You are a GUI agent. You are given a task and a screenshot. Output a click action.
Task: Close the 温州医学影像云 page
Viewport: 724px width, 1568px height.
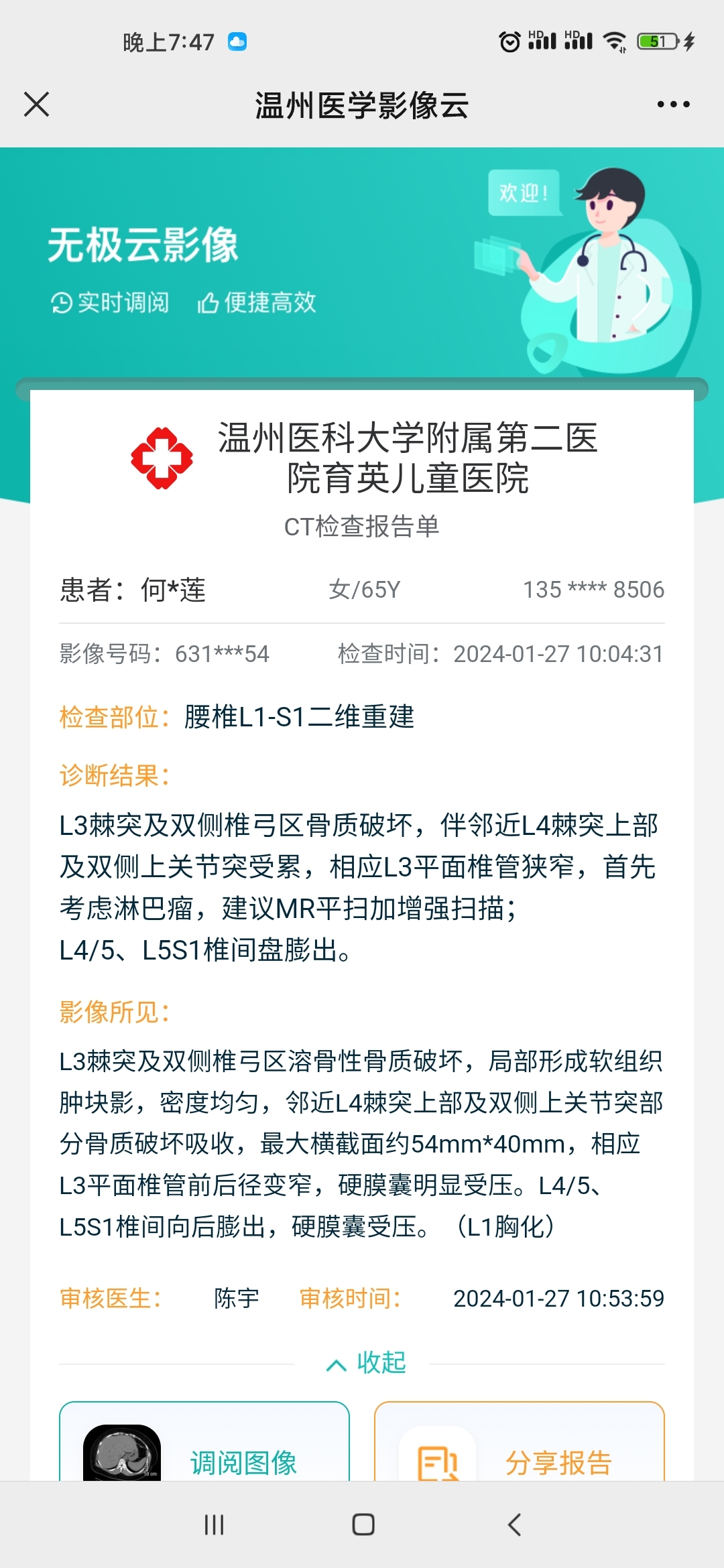[x=36, y=105]
